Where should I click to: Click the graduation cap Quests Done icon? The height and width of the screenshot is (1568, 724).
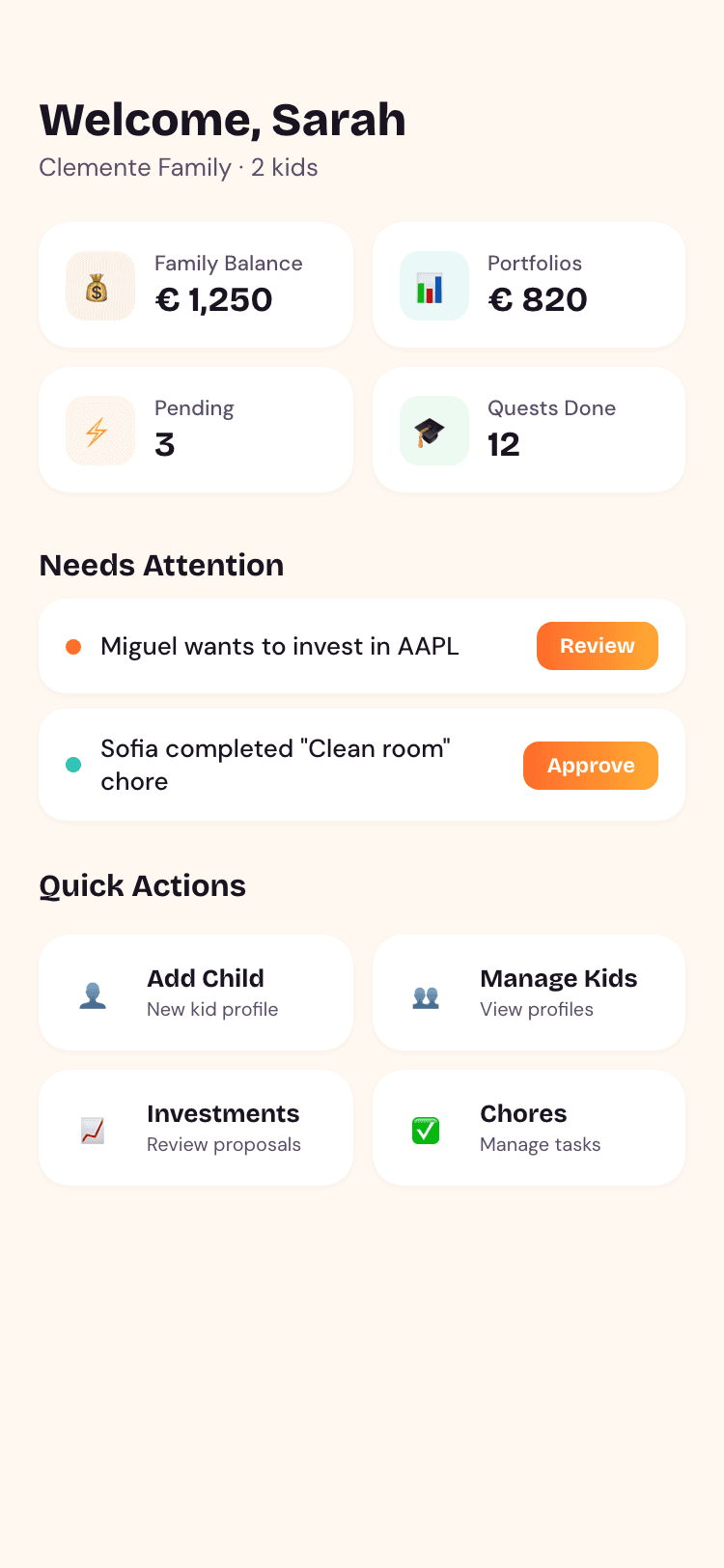coord(432,430)
